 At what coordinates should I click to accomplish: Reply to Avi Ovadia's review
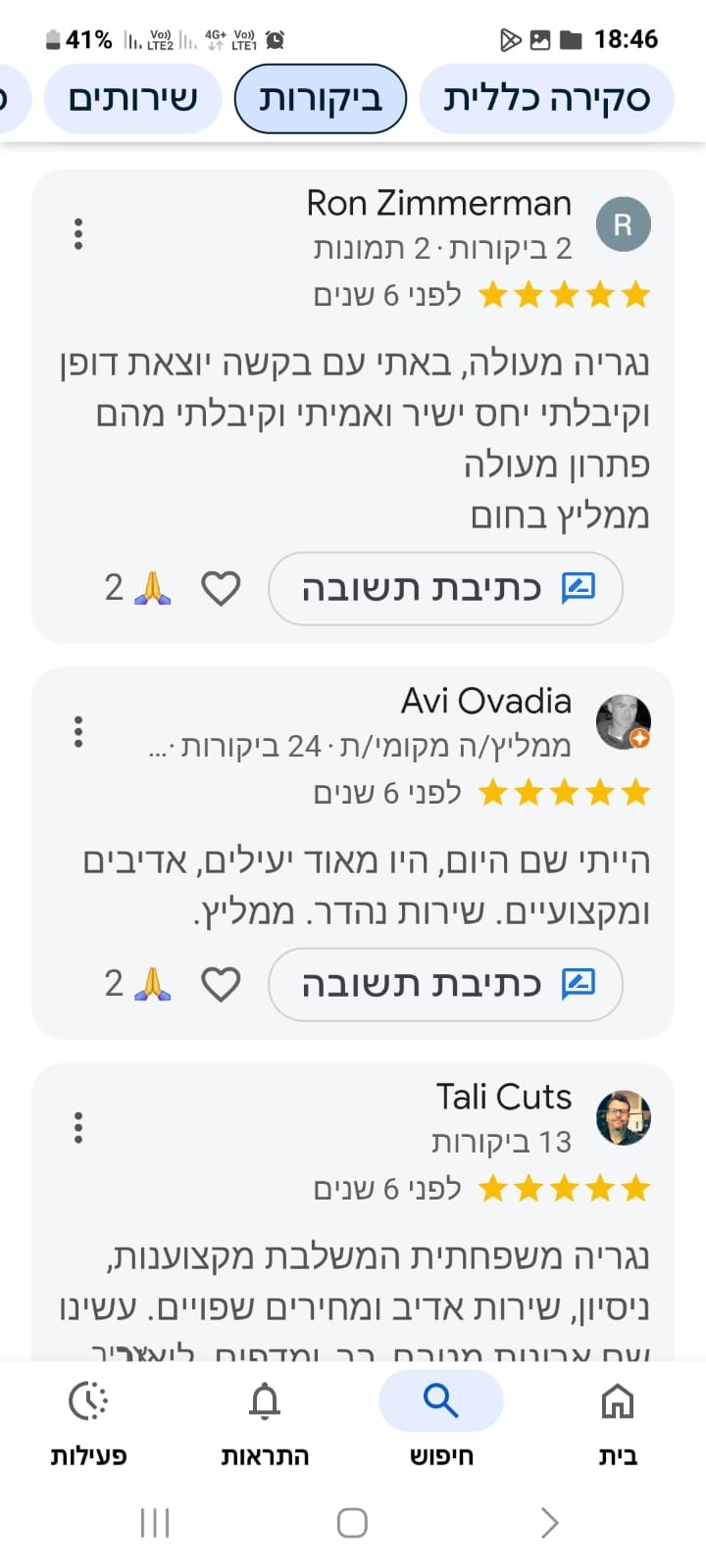[445, 984]
